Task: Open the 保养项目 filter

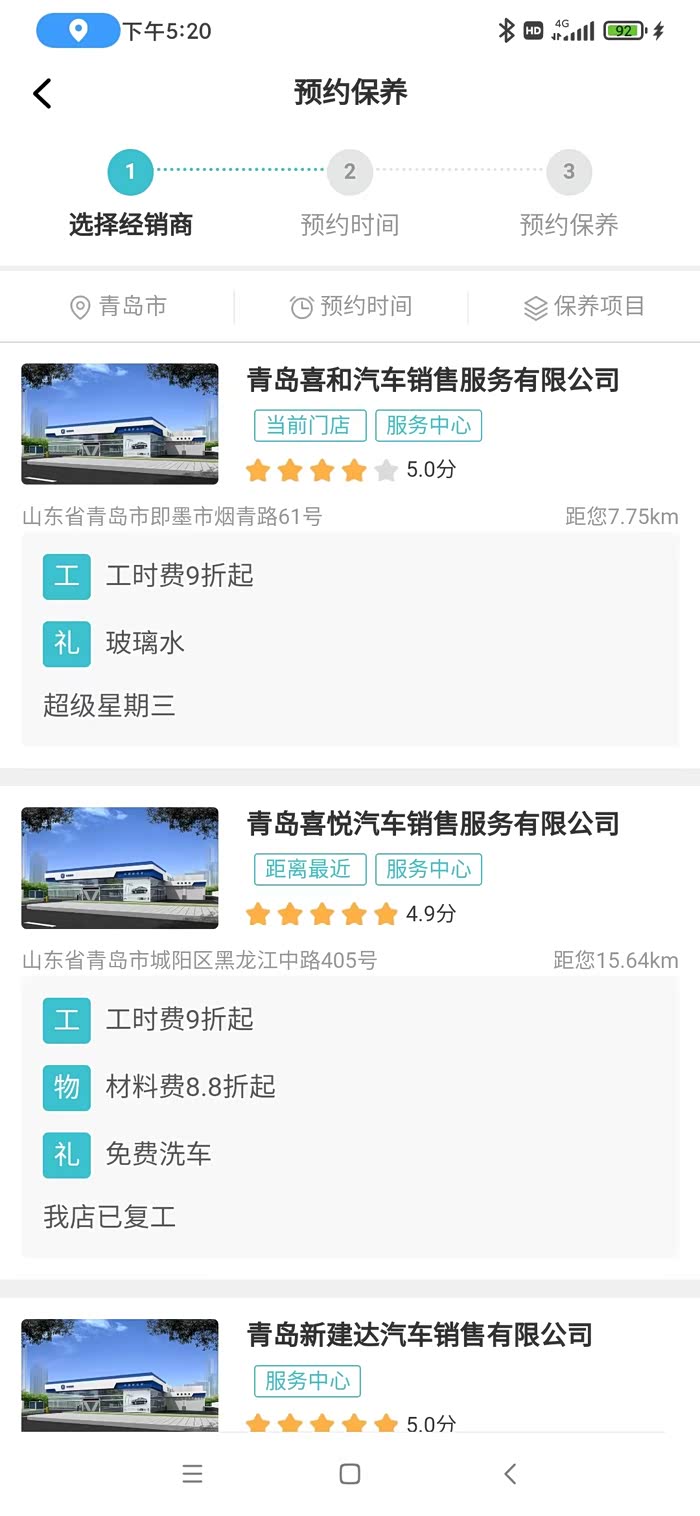Action: pyautogui.click(x=584, y=307)
